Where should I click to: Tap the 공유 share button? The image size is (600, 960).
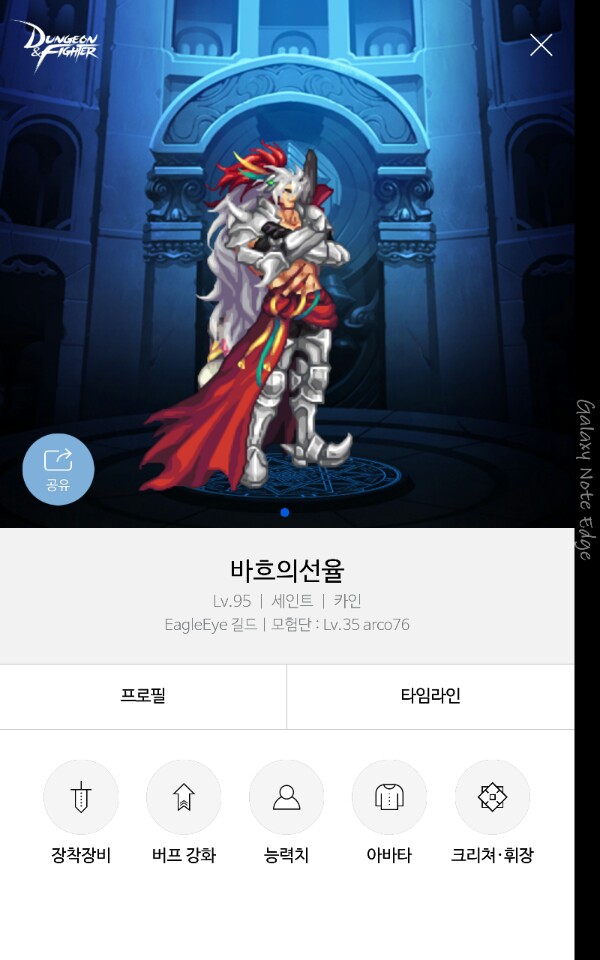58,469
